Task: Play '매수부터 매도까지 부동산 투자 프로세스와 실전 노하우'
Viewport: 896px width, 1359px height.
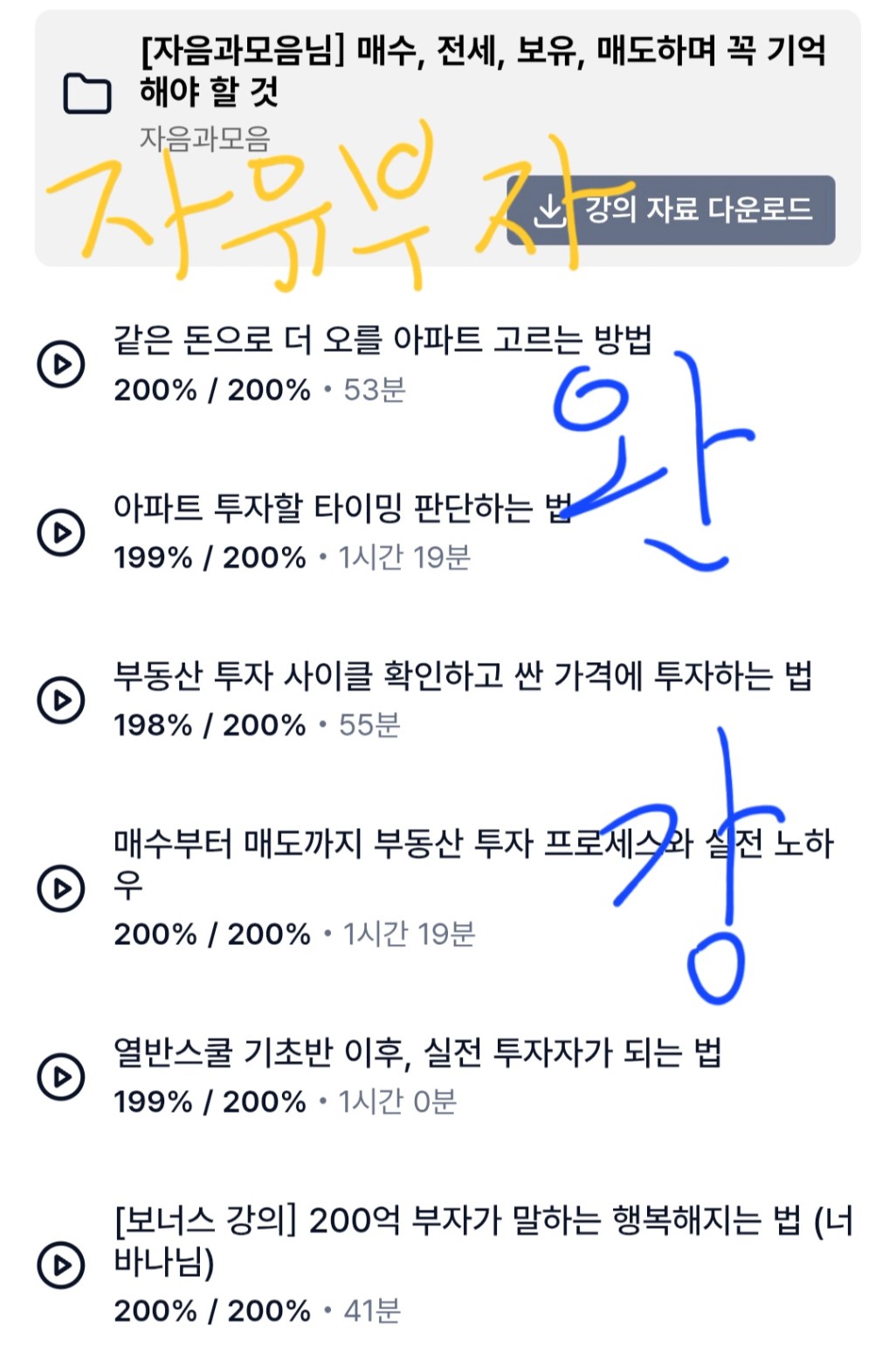Action: (x=61, y=887)
